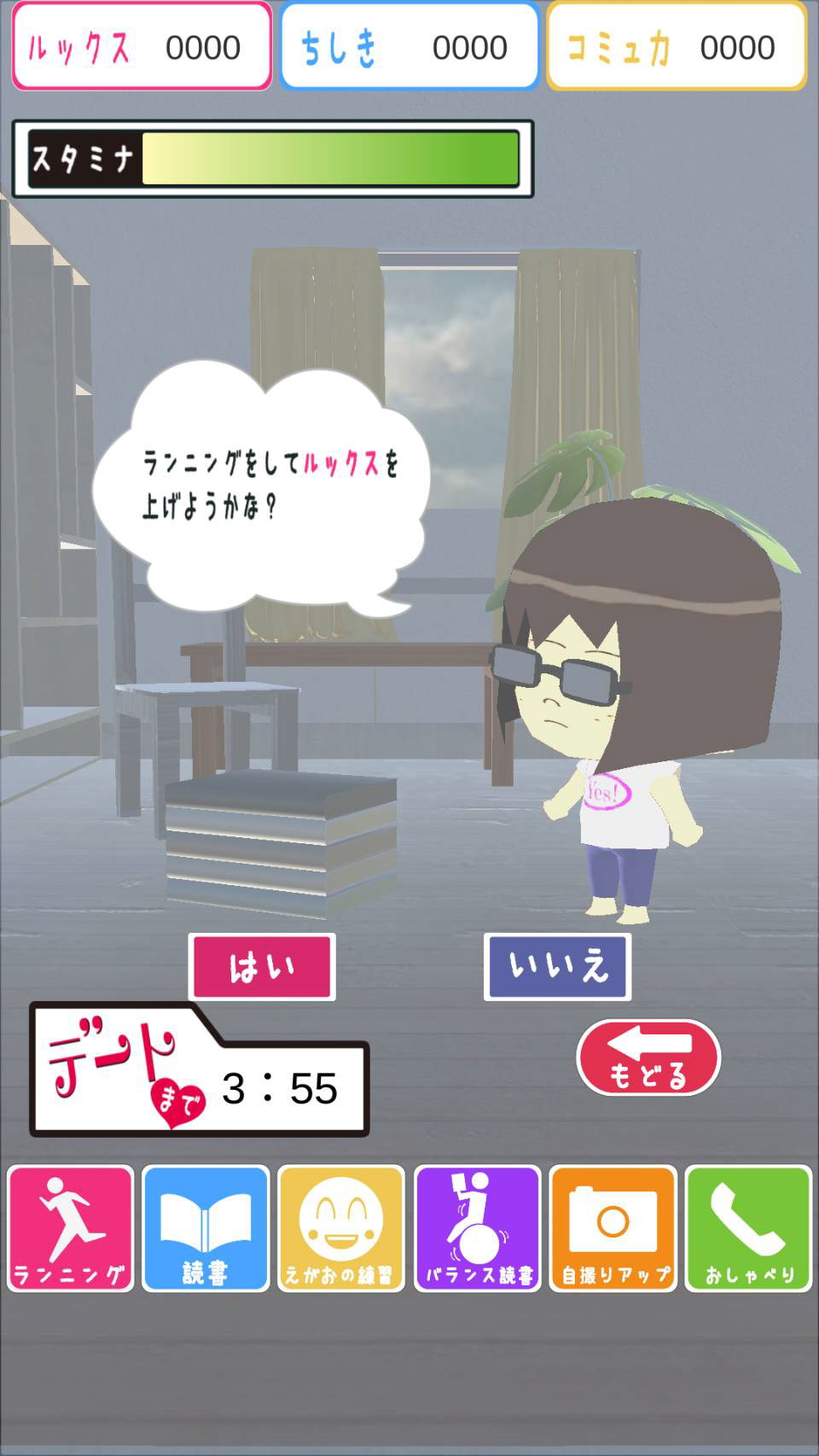Select the ランニング activity

(x=71, y=1228)
